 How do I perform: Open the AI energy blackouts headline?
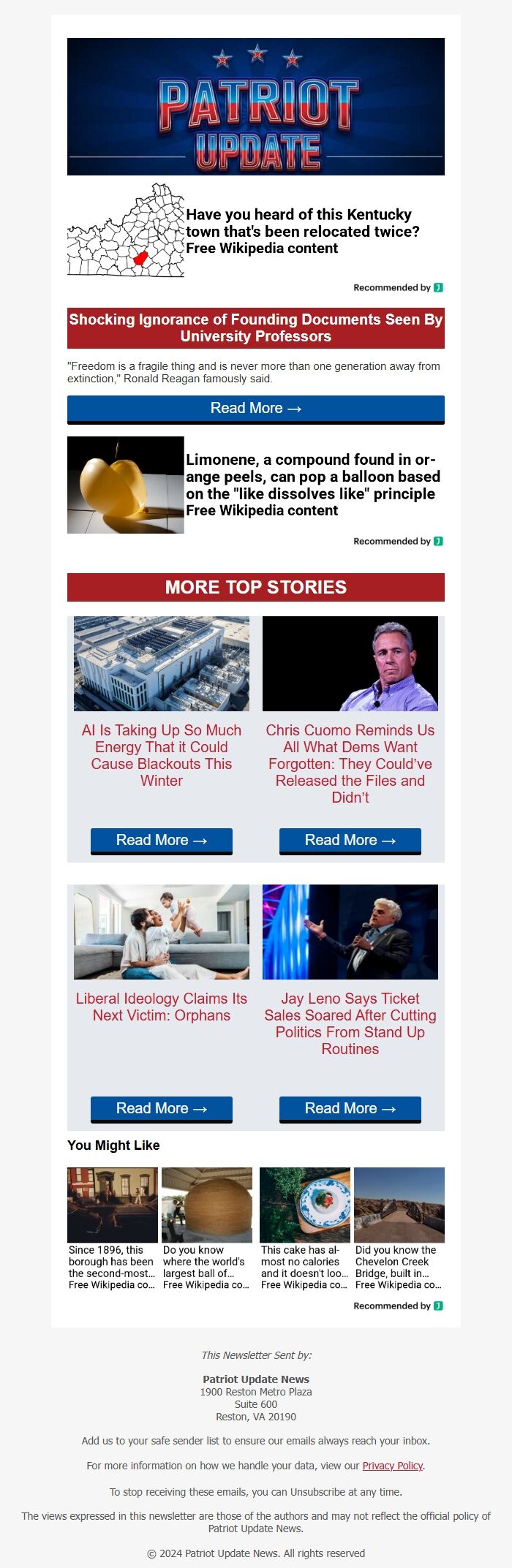pos(162,755)
